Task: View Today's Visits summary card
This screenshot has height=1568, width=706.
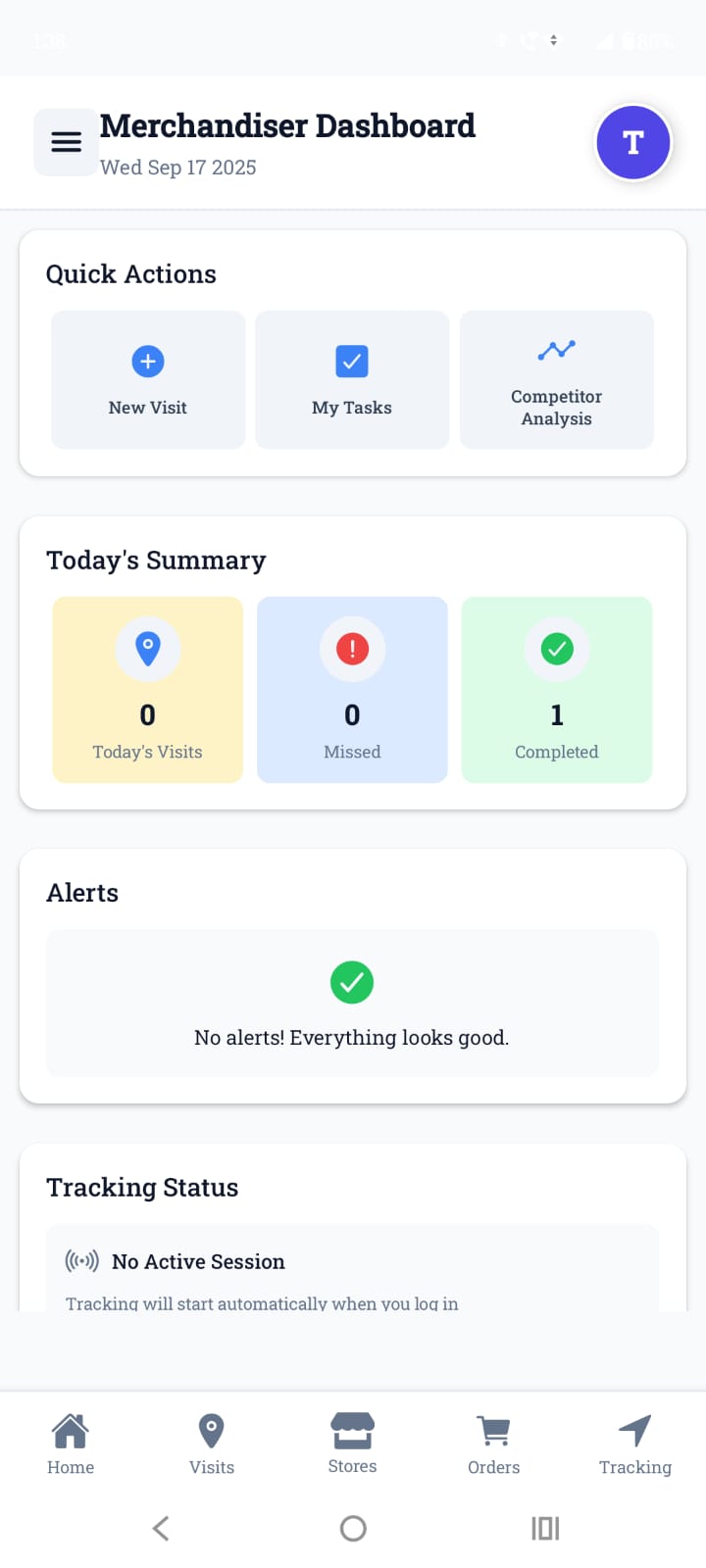Action: 148,690
